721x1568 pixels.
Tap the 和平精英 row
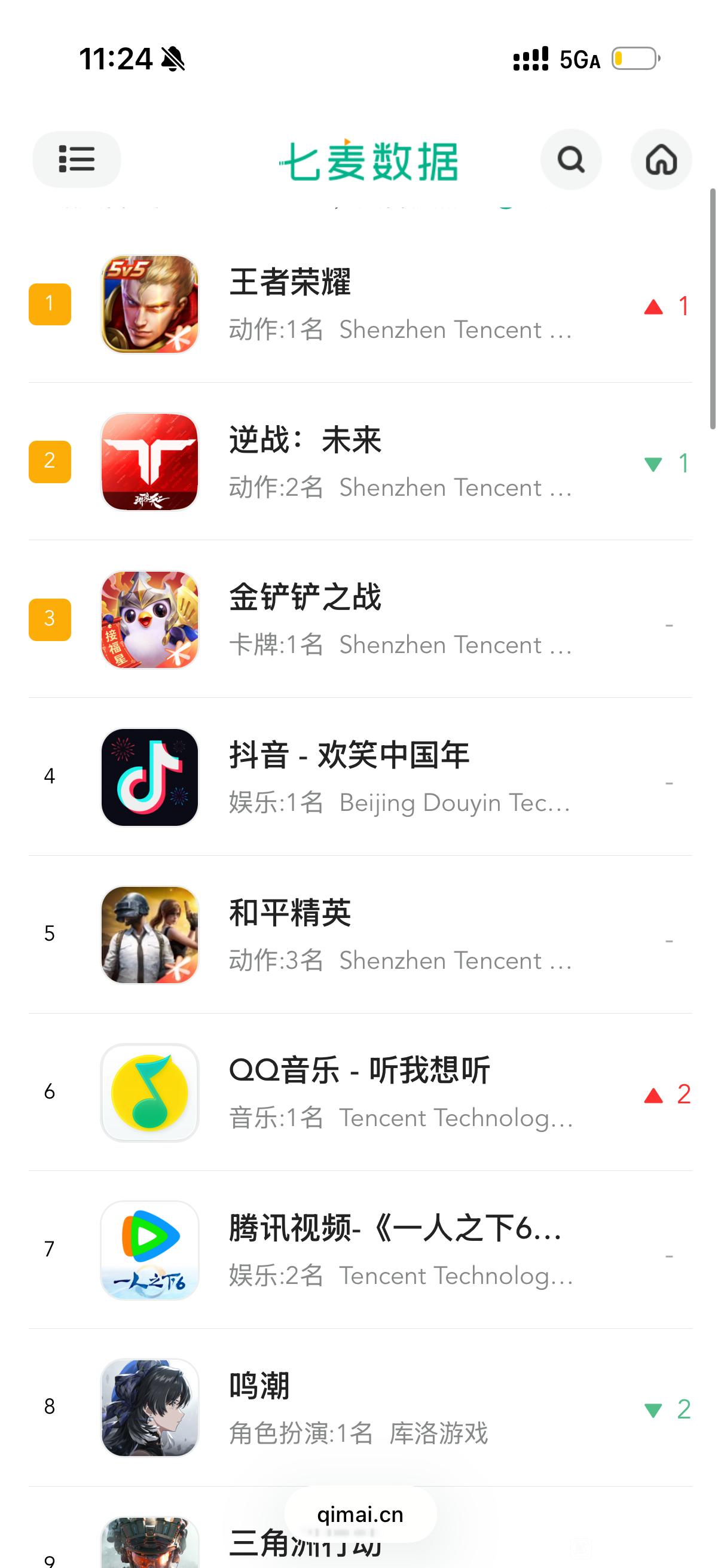coord(359,935)
